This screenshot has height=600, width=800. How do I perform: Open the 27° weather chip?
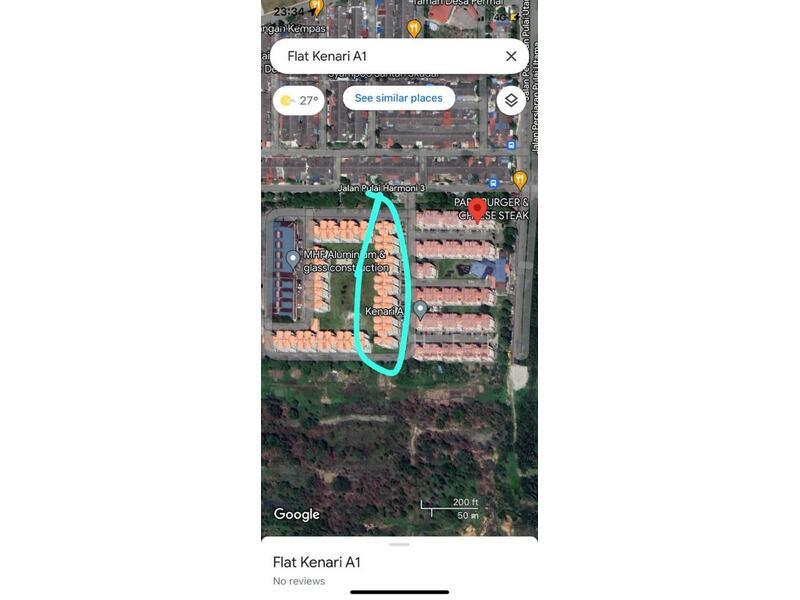pyautogui.click(x=299, y=100)
